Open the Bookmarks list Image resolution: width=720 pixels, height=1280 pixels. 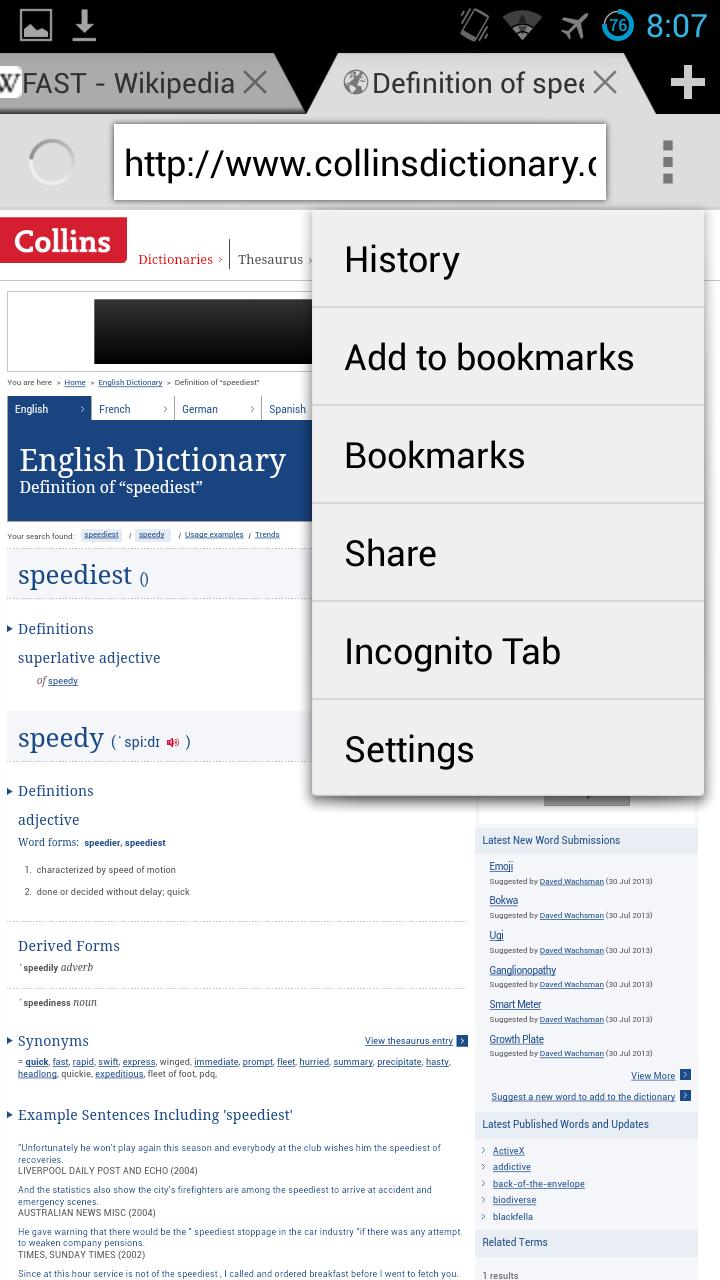click(x=507, y=455)
